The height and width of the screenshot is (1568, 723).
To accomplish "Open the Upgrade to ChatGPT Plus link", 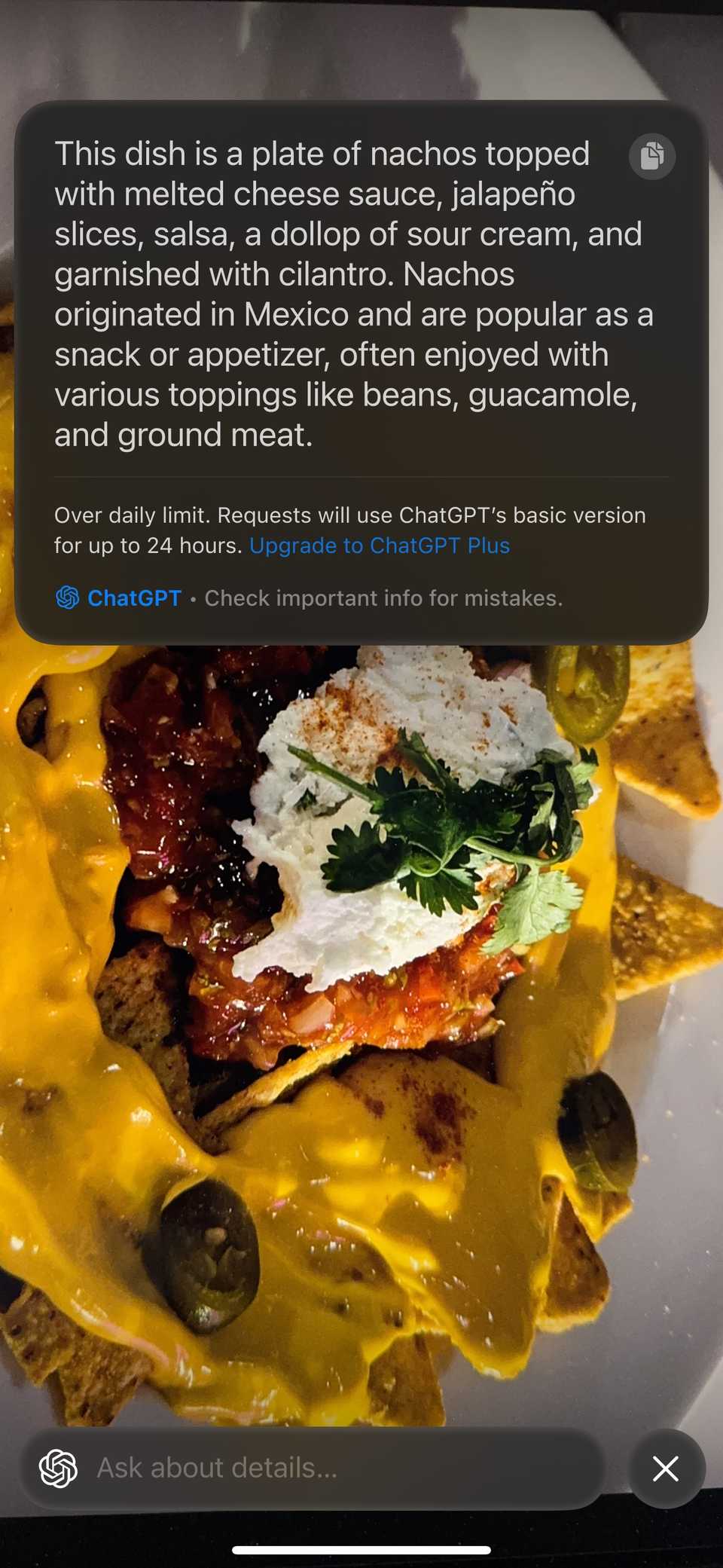I will coord(380,546).
